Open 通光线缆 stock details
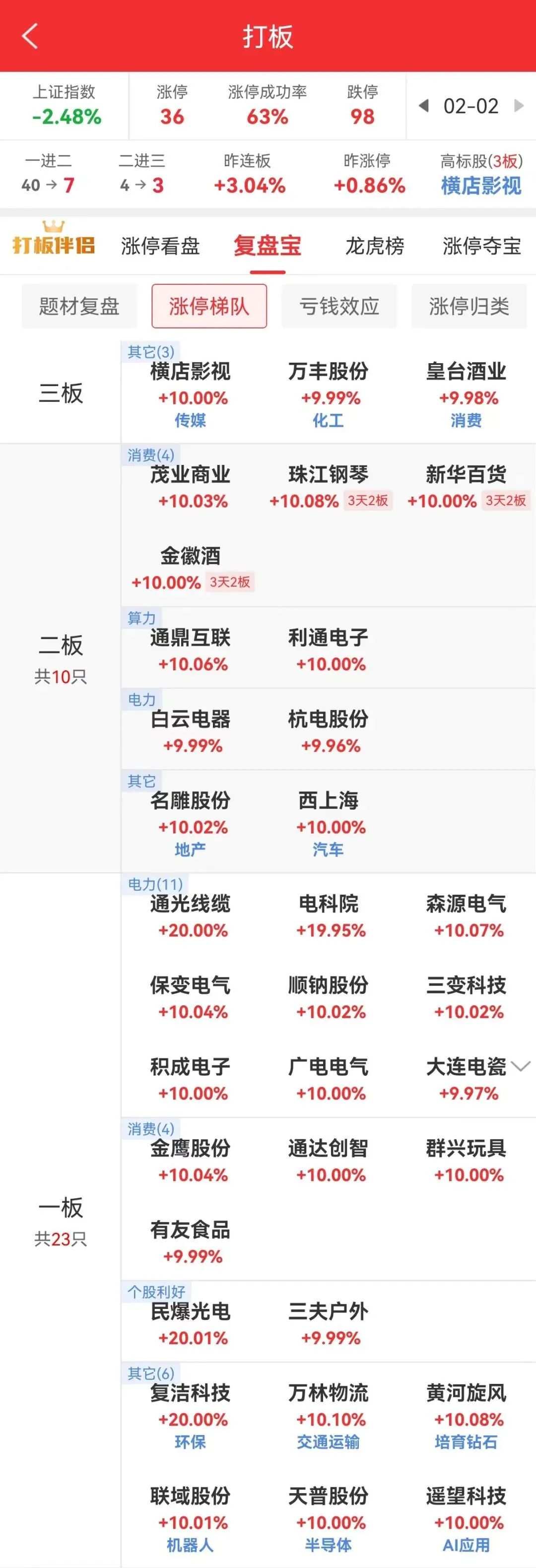536x1568 pixels. click(x=191, y=904)
